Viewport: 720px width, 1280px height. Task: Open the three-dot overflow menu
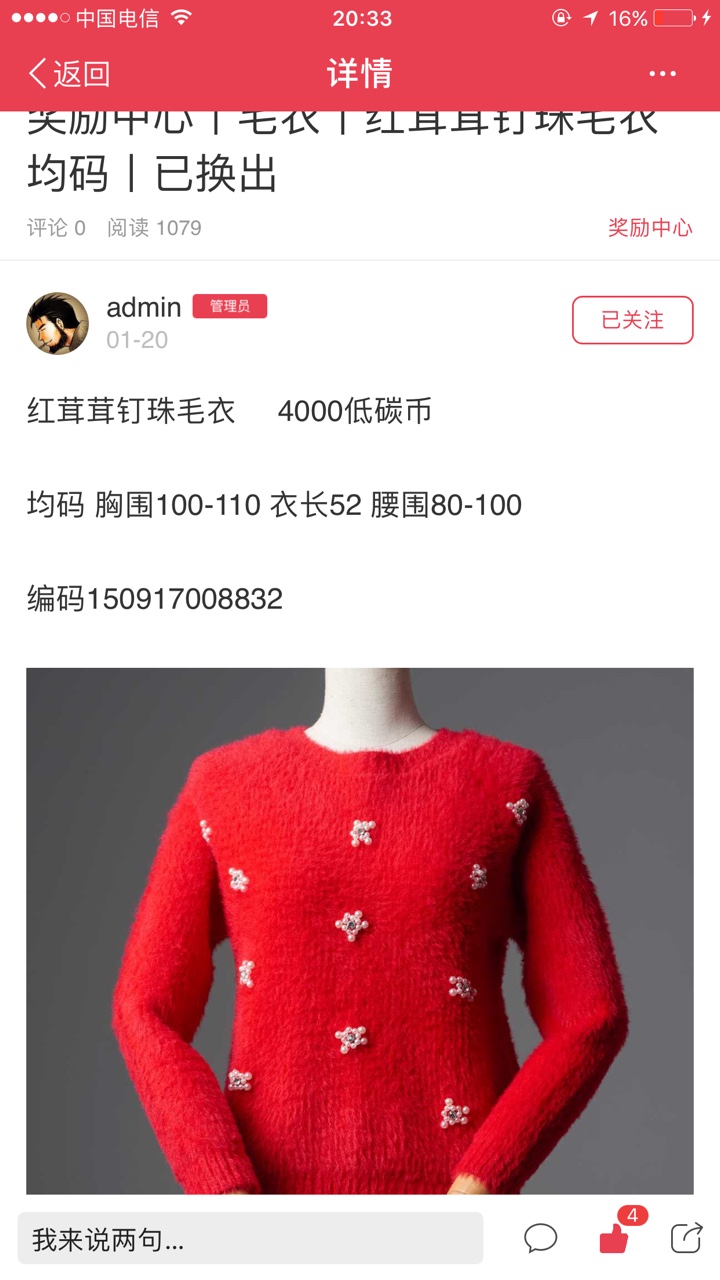click(662, 74)
